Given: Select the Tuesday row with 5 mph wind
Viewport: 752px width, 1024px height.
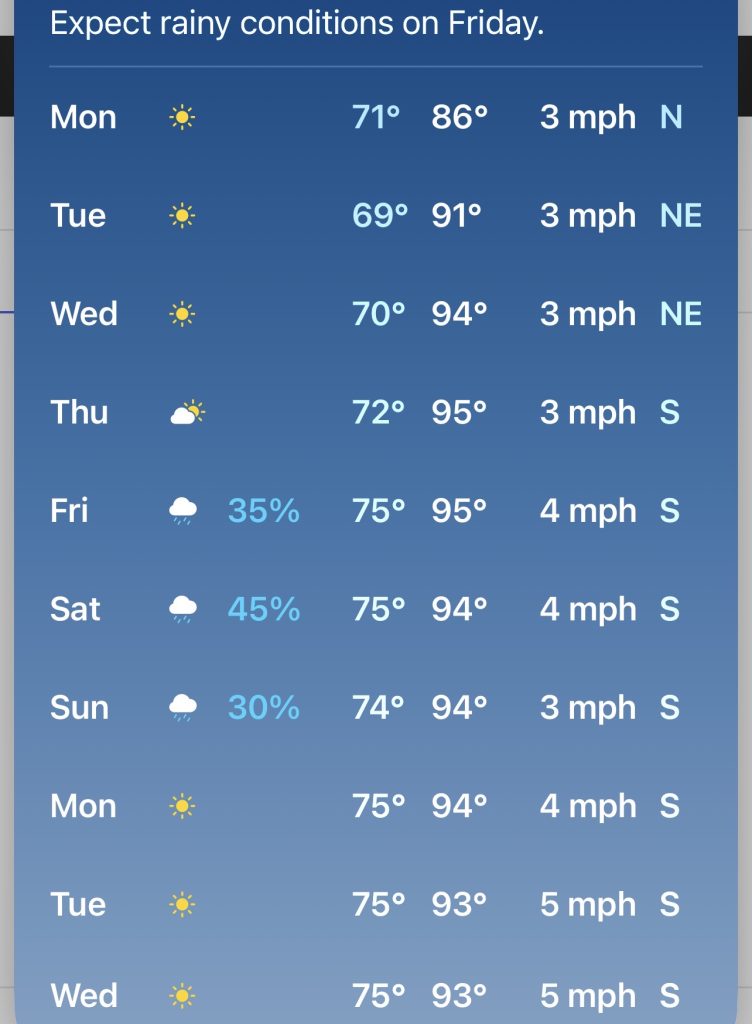Looking at the screenshot, I should pyautogui.click(x=376, y=904).
